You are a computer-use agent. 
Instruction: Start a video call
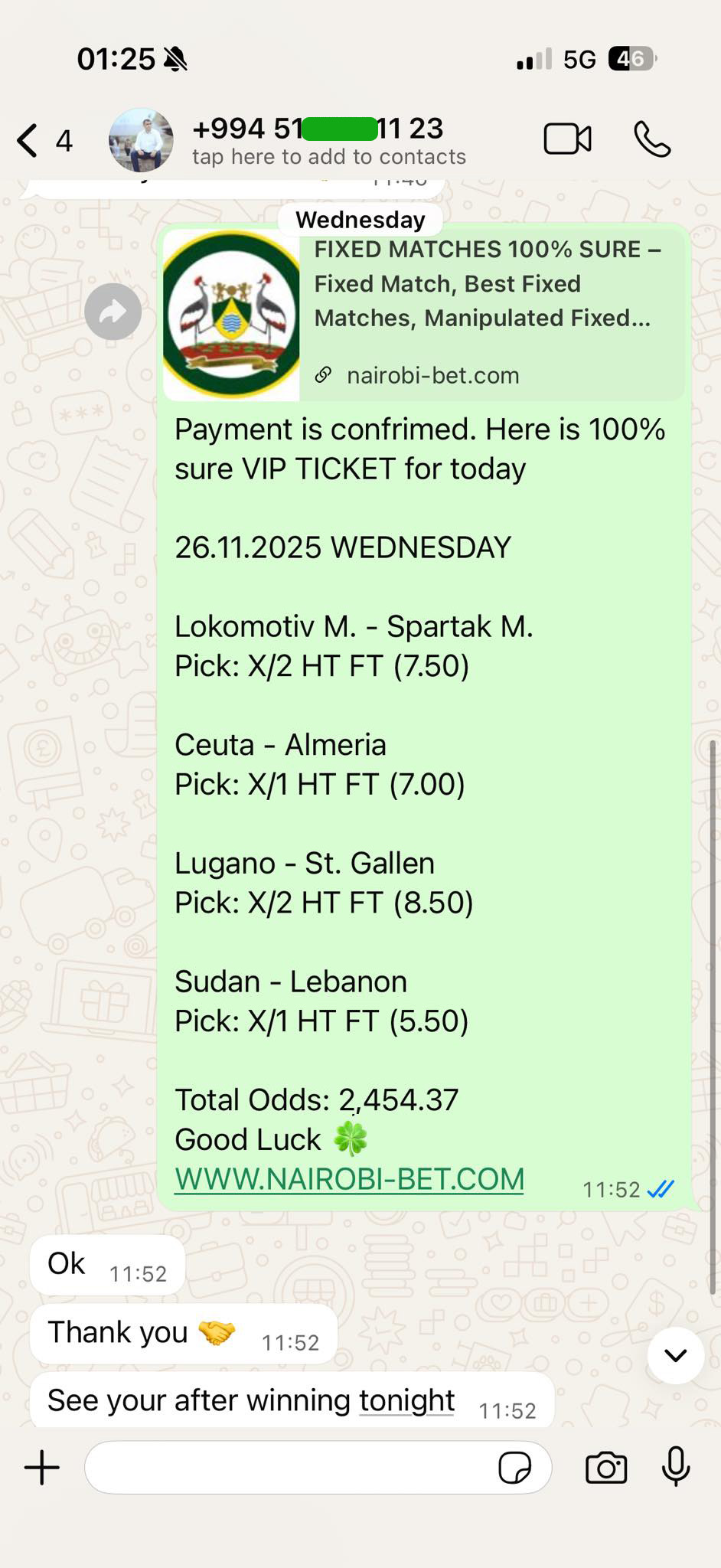pyautogui.click(x=567, y=139)
